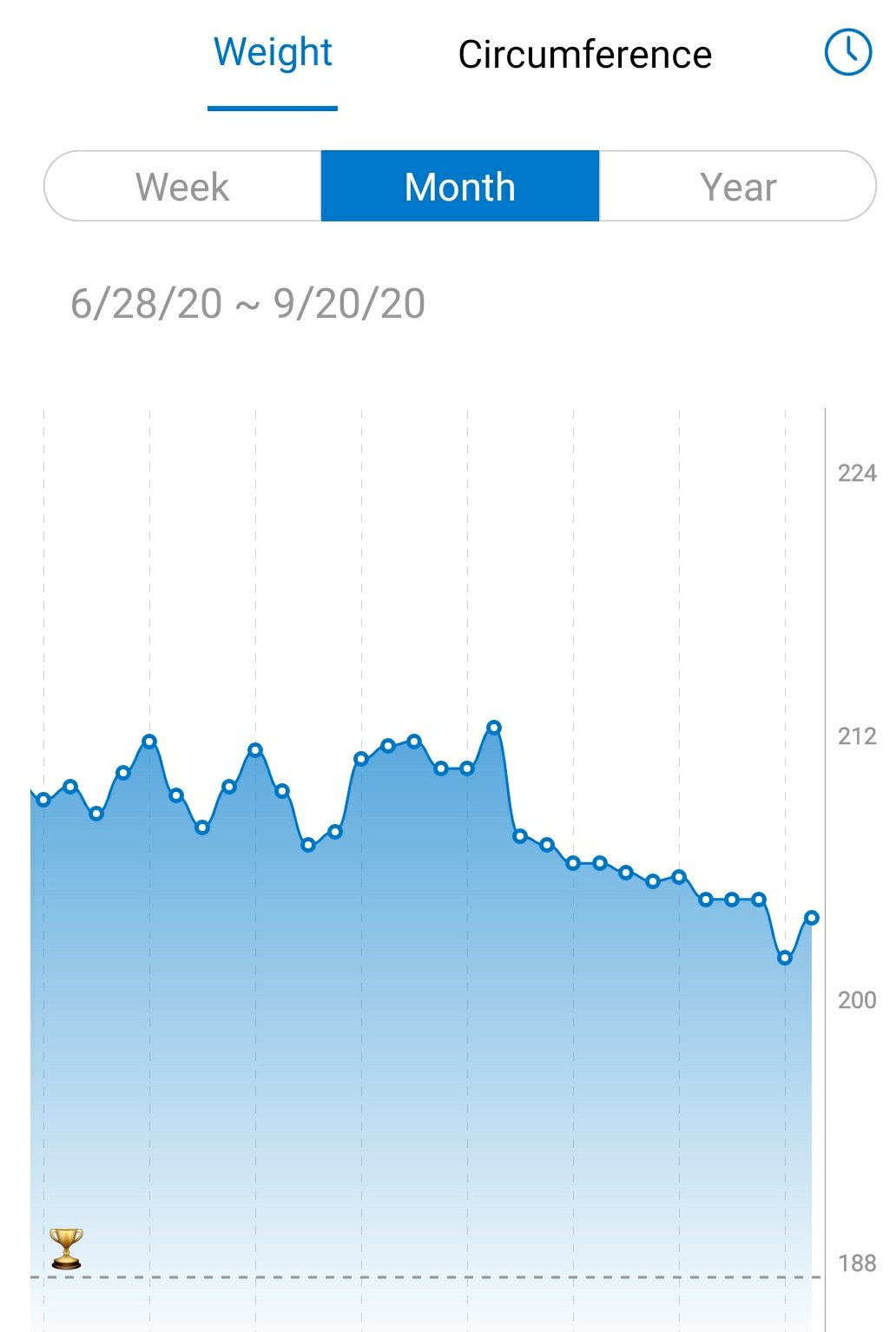Switch chart to Week view
The height and width of the screenshot is (1332, 896).
(x=182, y=187)
